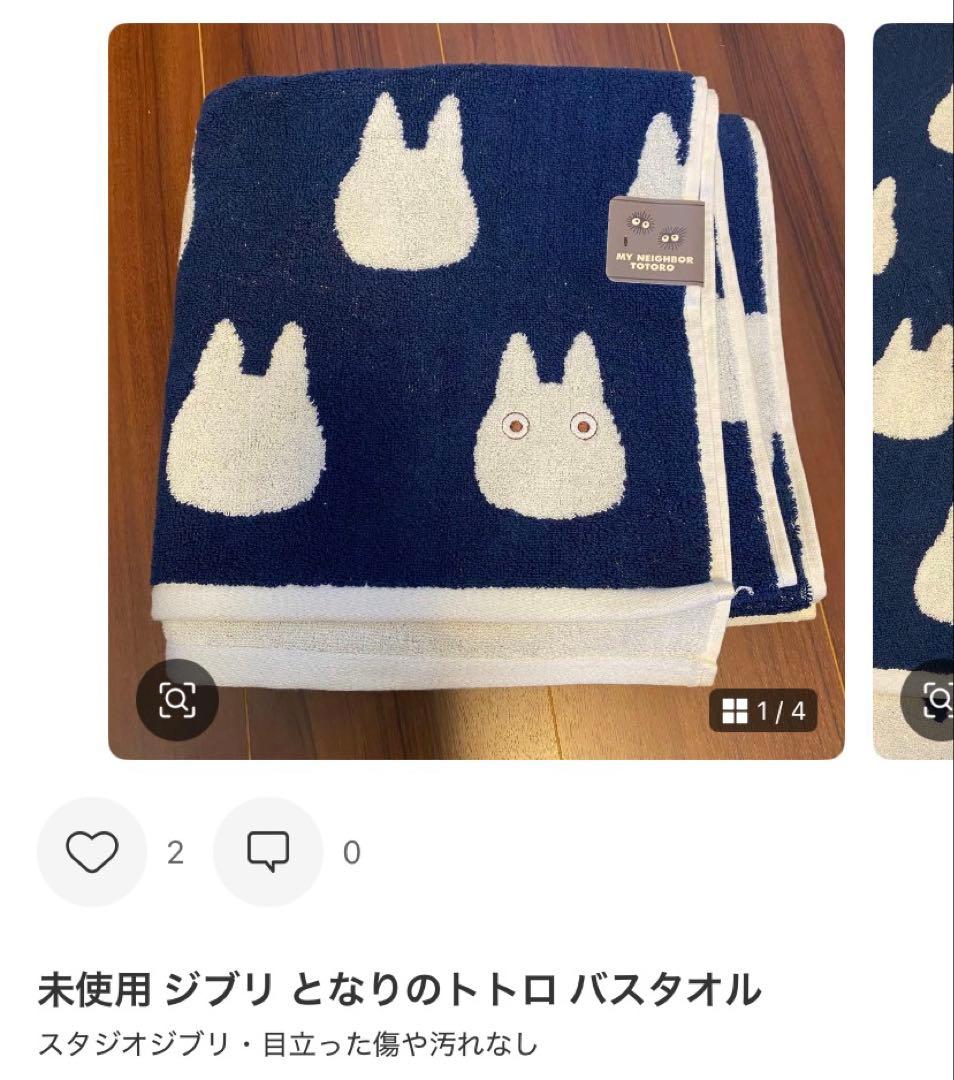Tap the four-square grid icon in the photo counter
The height and width of the screenshot is (1080, 954).
click(734, 711)
